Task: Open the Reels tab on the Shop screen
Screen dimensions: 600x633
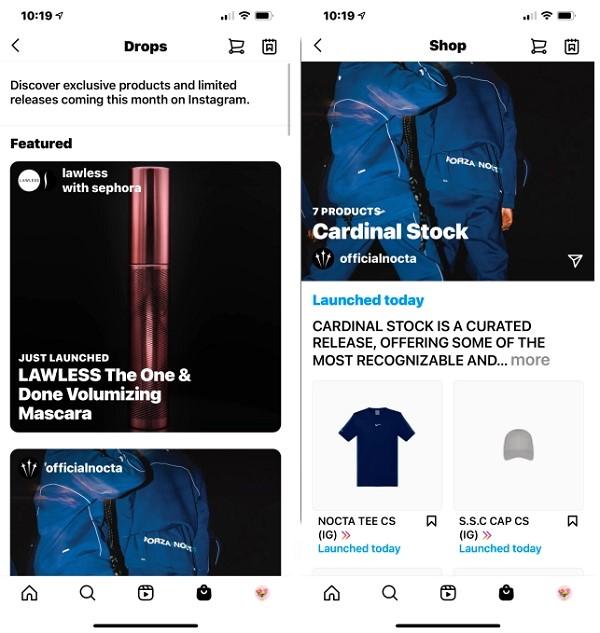Action: (448, 593)
